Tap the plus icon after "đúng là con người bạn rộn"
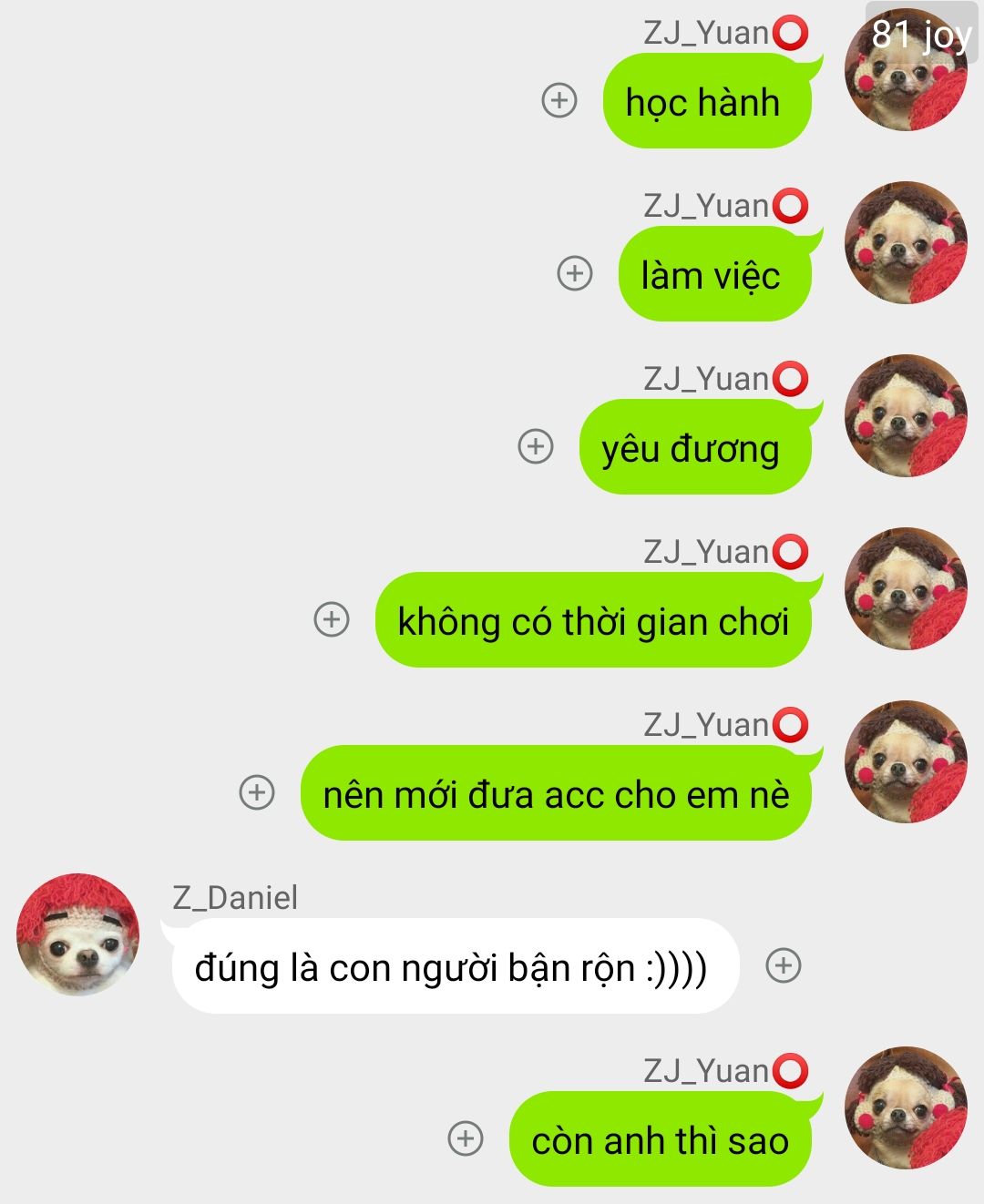 pos(784,965)
